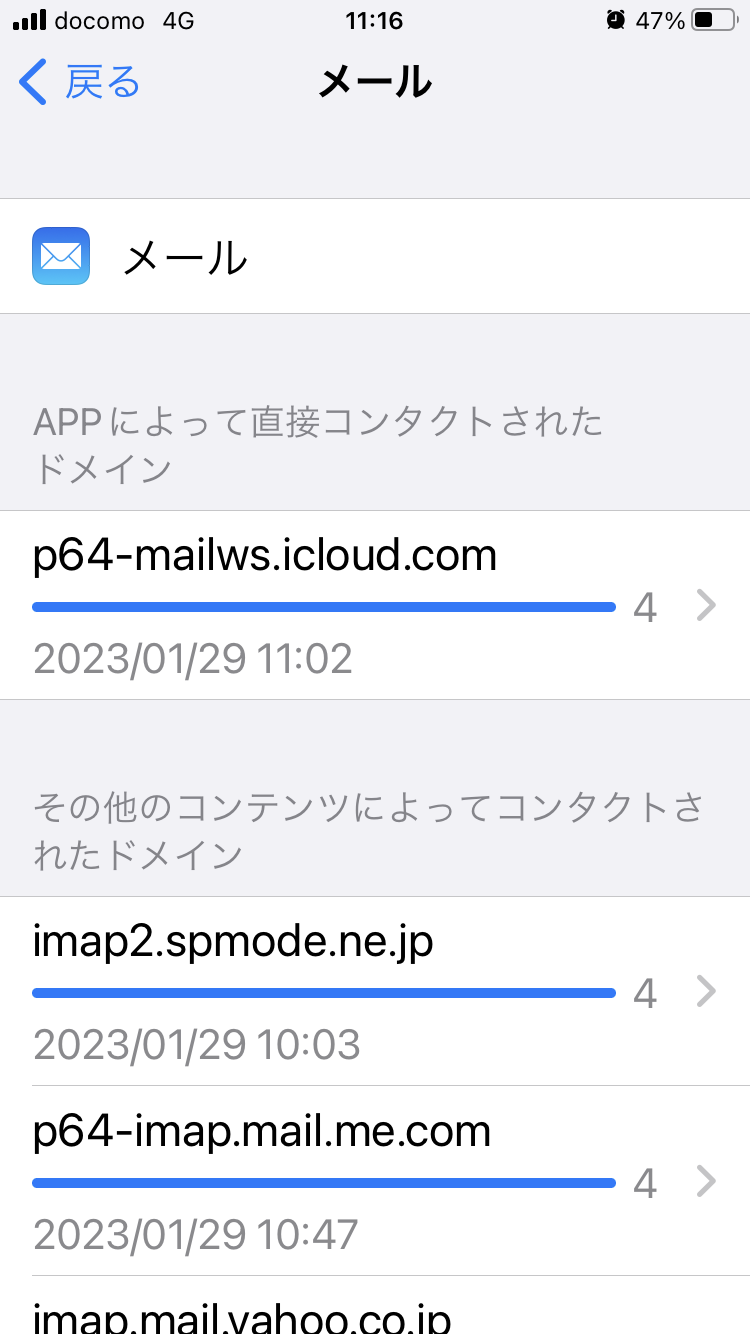This screenshot has width=750, height=1334.
Task: Open the p64-mailws.icloud.com domain row
Action: click(375, 605)
